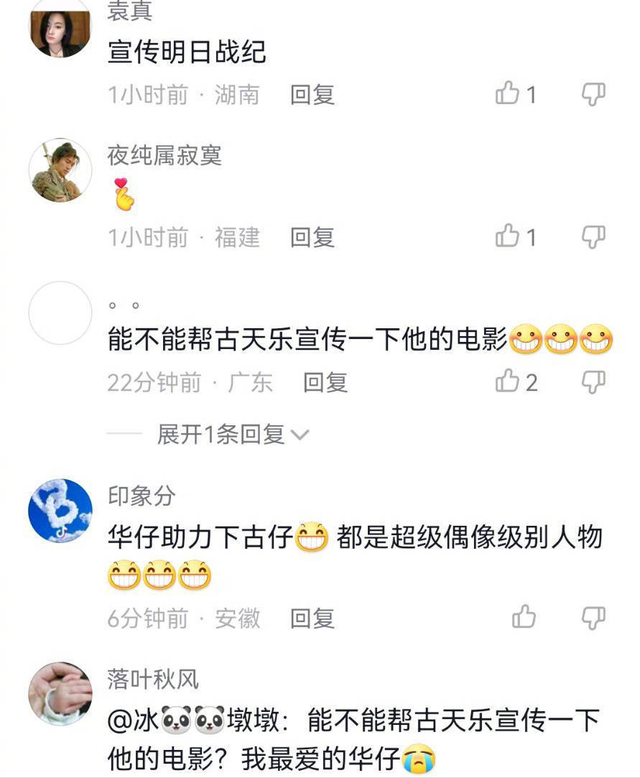The height and width of the screenshot is (778, 640).
Task: Open 夜纯属寂寞's profile avatar
Action: pyautogui.click(x=60, y=170)
